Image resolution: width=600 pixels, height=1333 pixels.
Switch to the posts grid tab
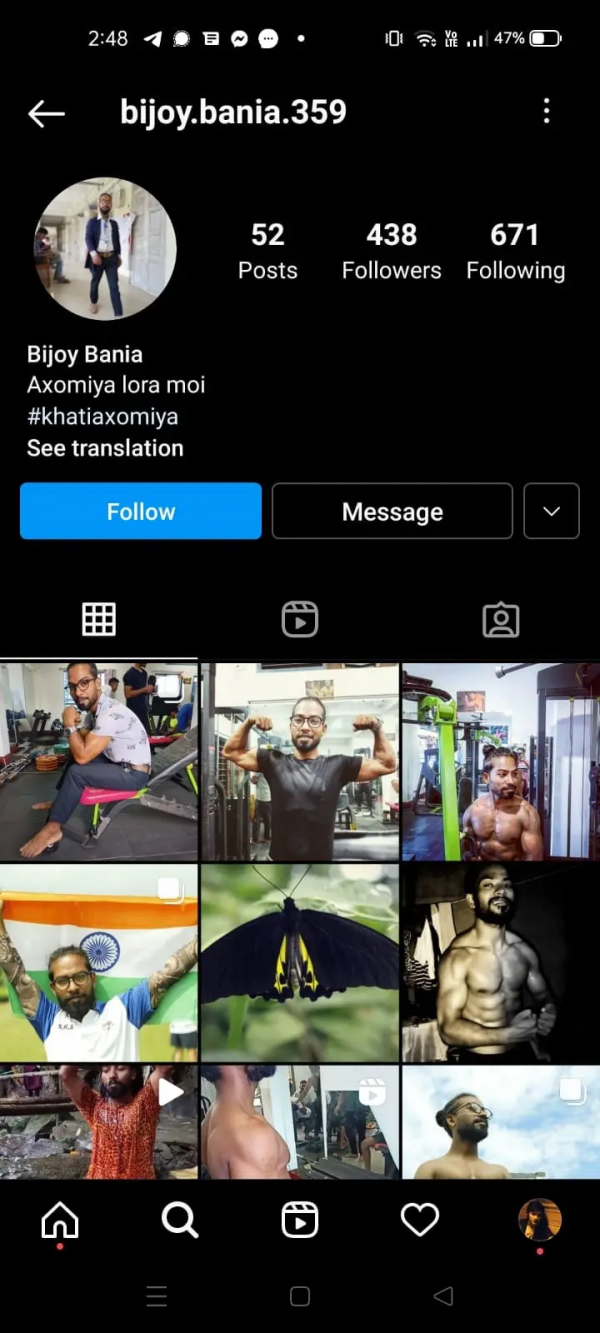pos(99,620)
